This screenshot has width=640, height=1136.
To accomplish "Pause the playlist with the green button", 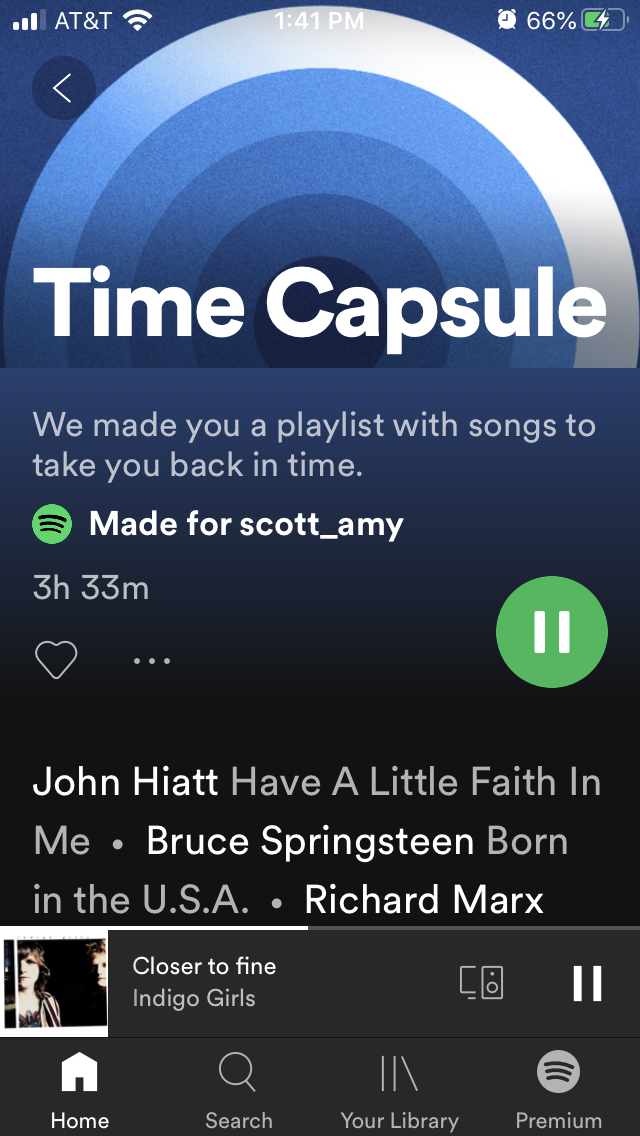I will click(x=551, y=632).
